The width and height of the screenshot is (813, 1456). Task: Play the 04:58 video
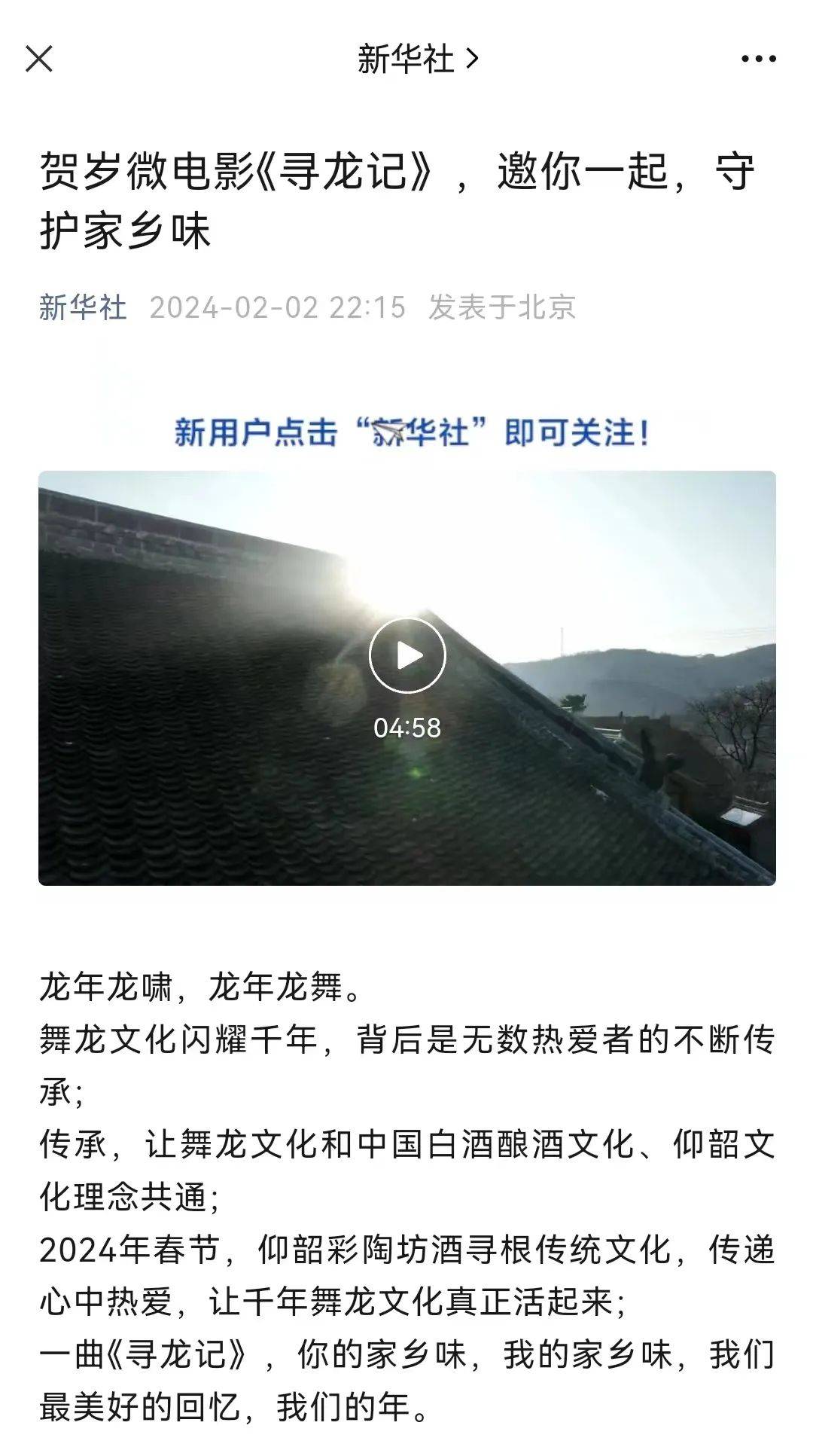pyautogui.click(x=407, y=656)
